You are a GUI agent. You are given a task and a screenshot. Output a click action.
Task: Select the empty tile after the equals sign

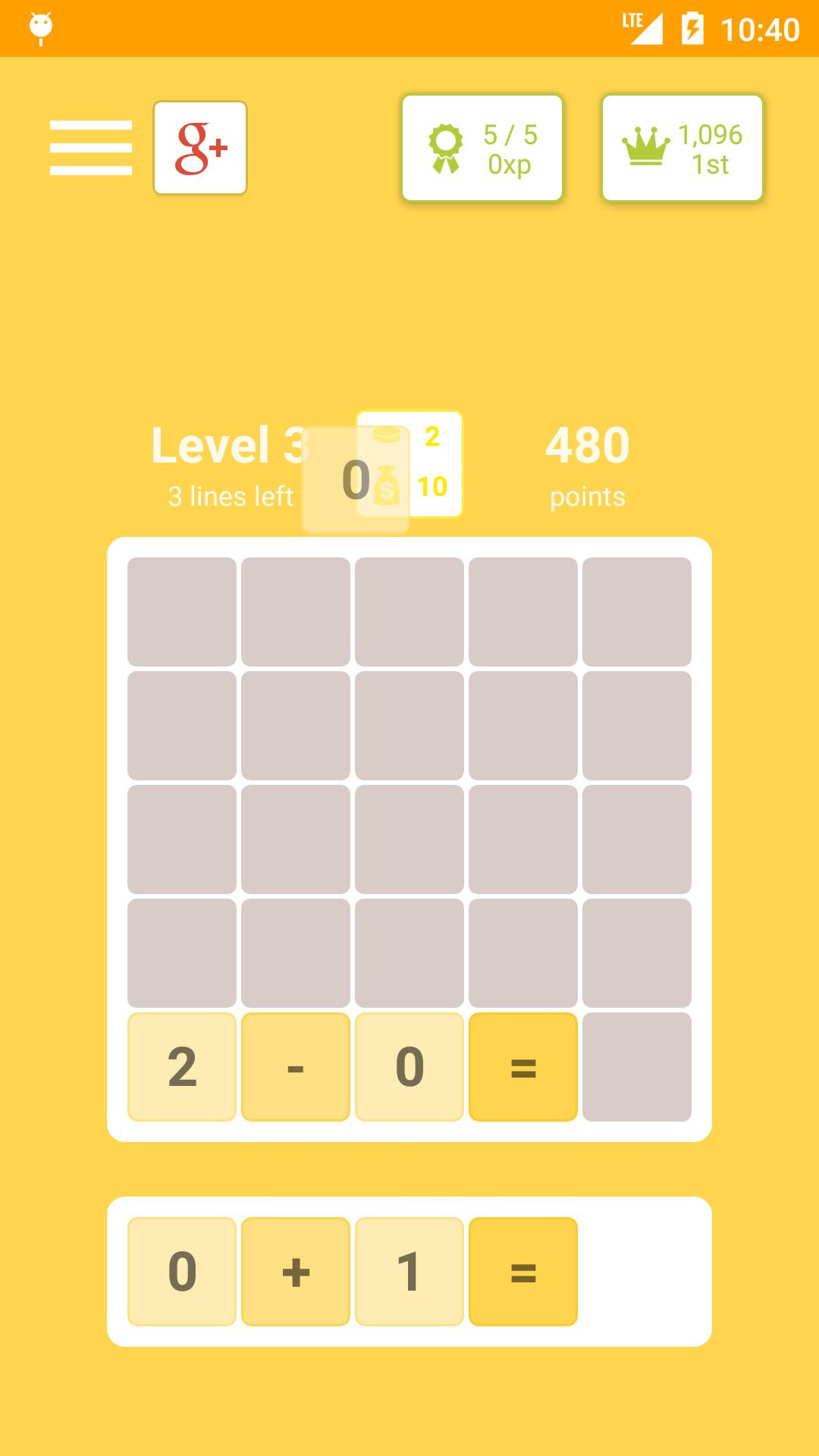point(637,1066)
